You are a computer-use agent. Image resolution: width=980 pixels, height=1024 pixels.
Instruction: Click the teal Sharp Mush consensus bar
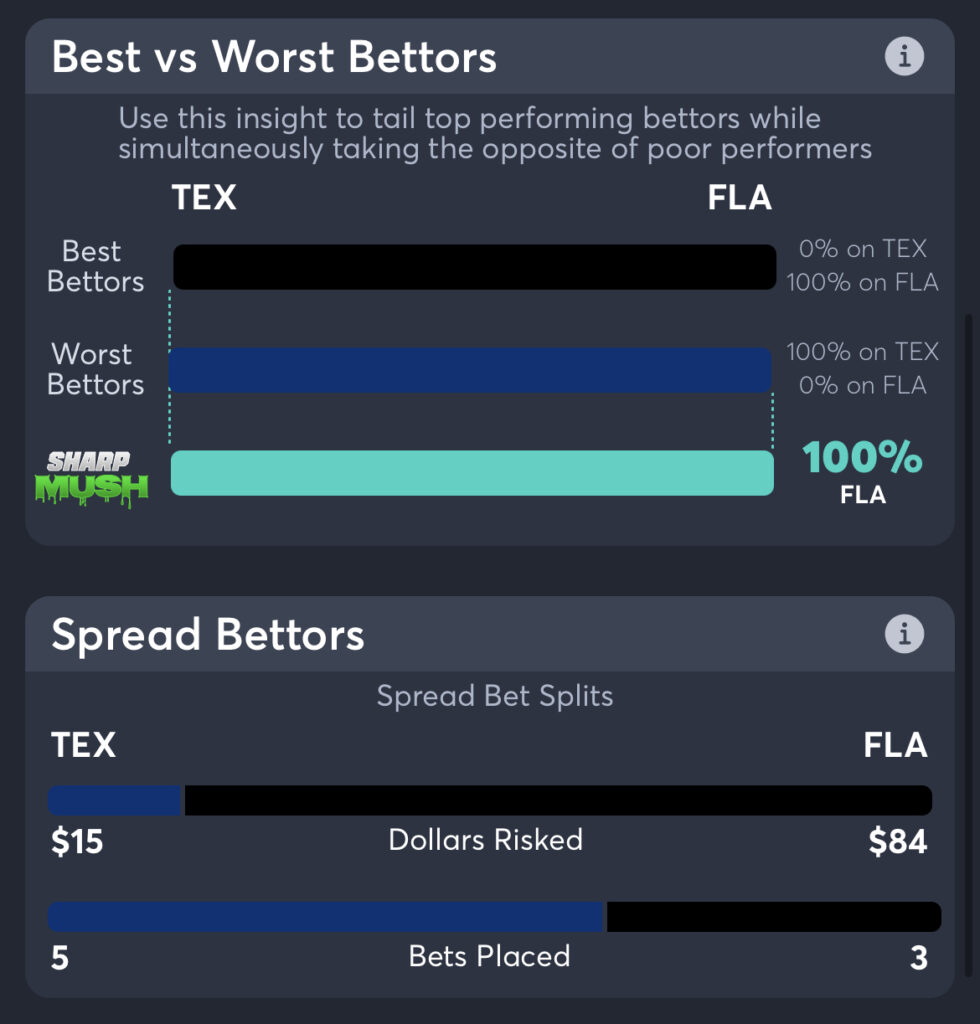pos(472,472)
